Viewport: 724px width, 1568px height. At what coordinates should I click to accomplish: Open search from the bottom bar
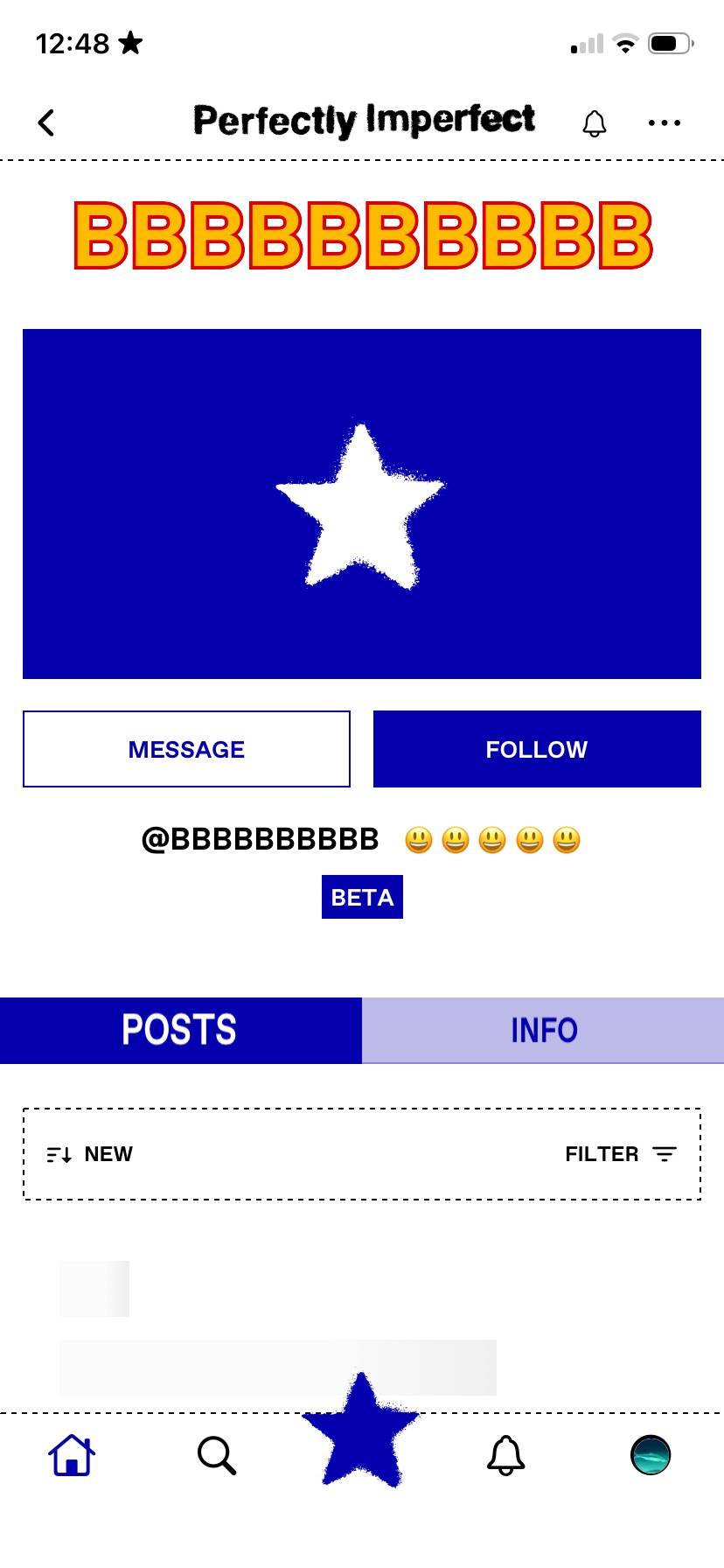coord(216,1455)
